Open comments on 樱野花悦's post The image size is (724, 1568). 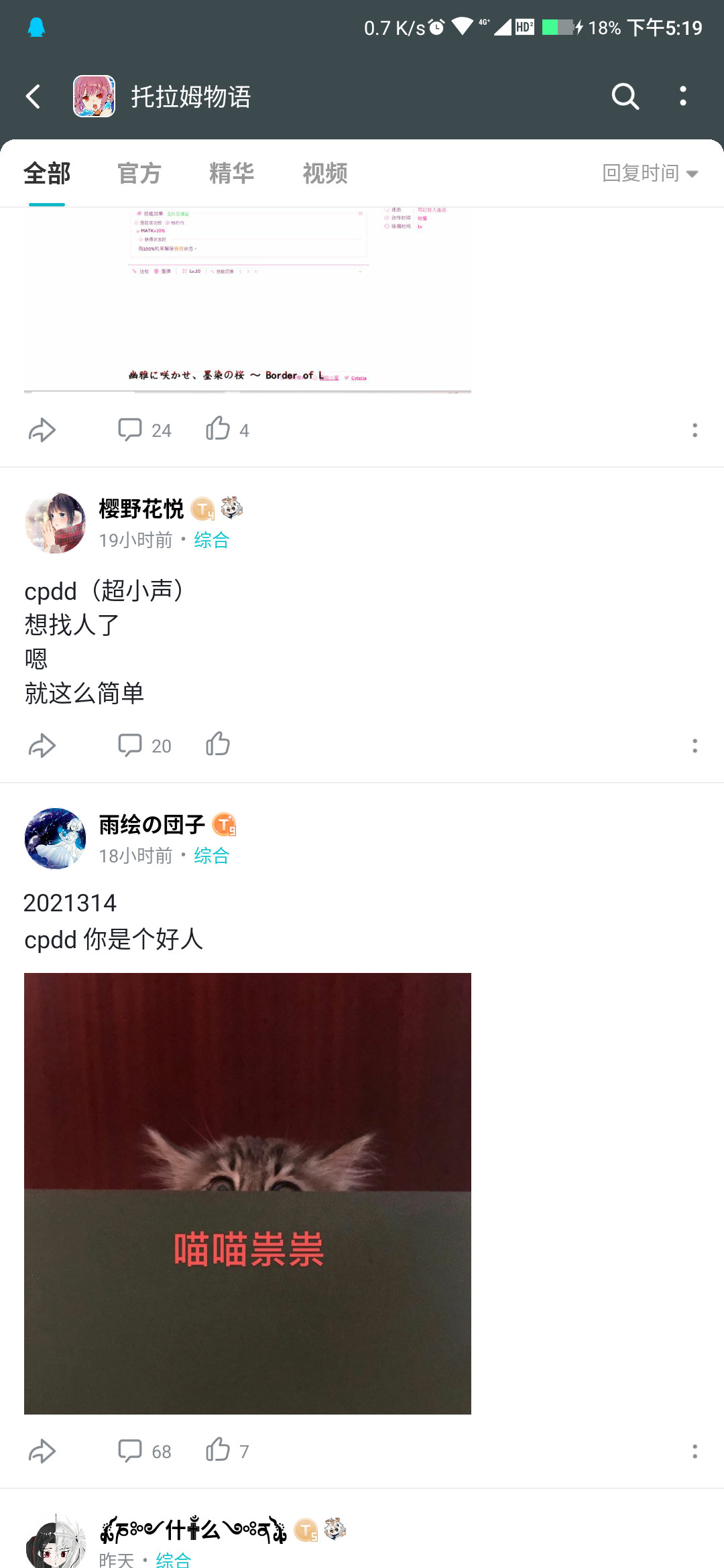(x=144, y=745)
